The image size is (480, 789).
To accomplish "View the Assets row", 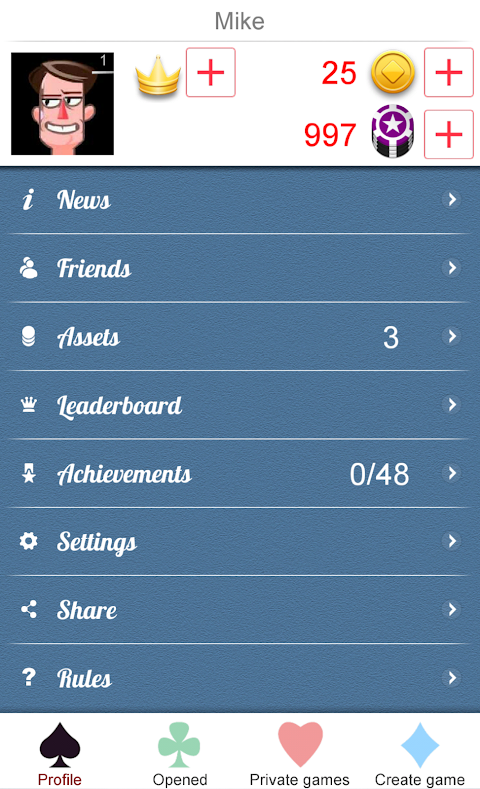I will [x=240, y=336].
